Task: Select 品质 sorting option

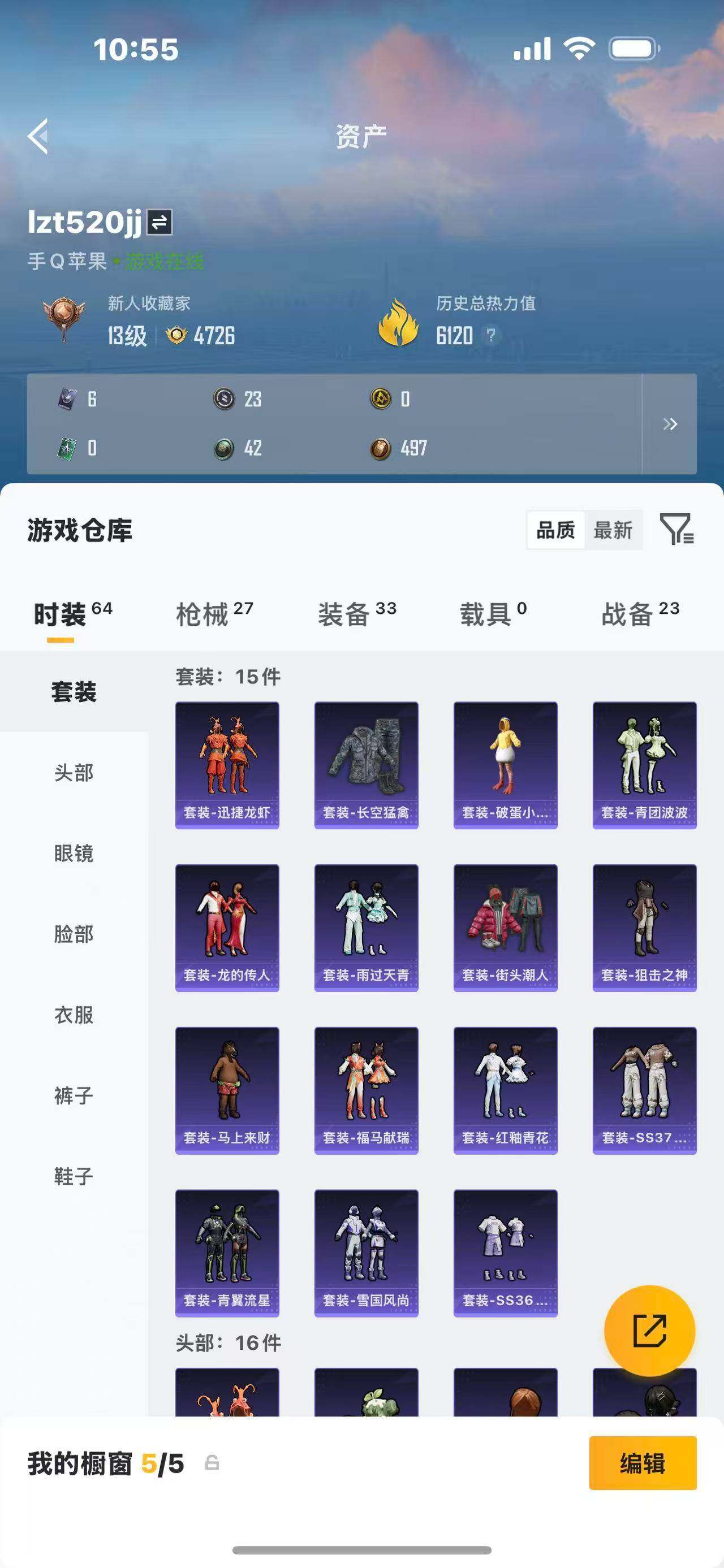Action: coord(556,530)
